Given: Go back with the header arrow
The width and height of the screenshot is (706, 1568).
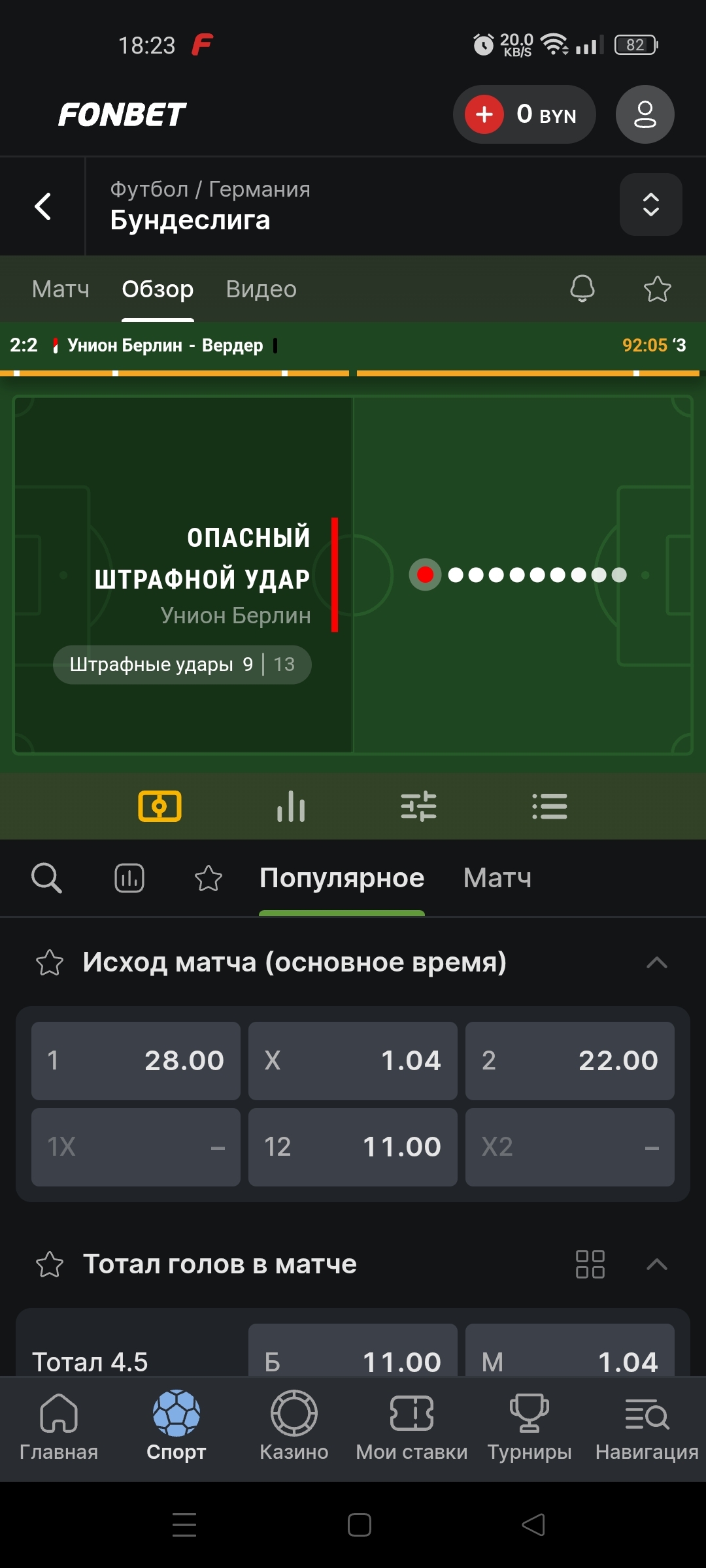Looking at the screenshot, I should [43, 206].
